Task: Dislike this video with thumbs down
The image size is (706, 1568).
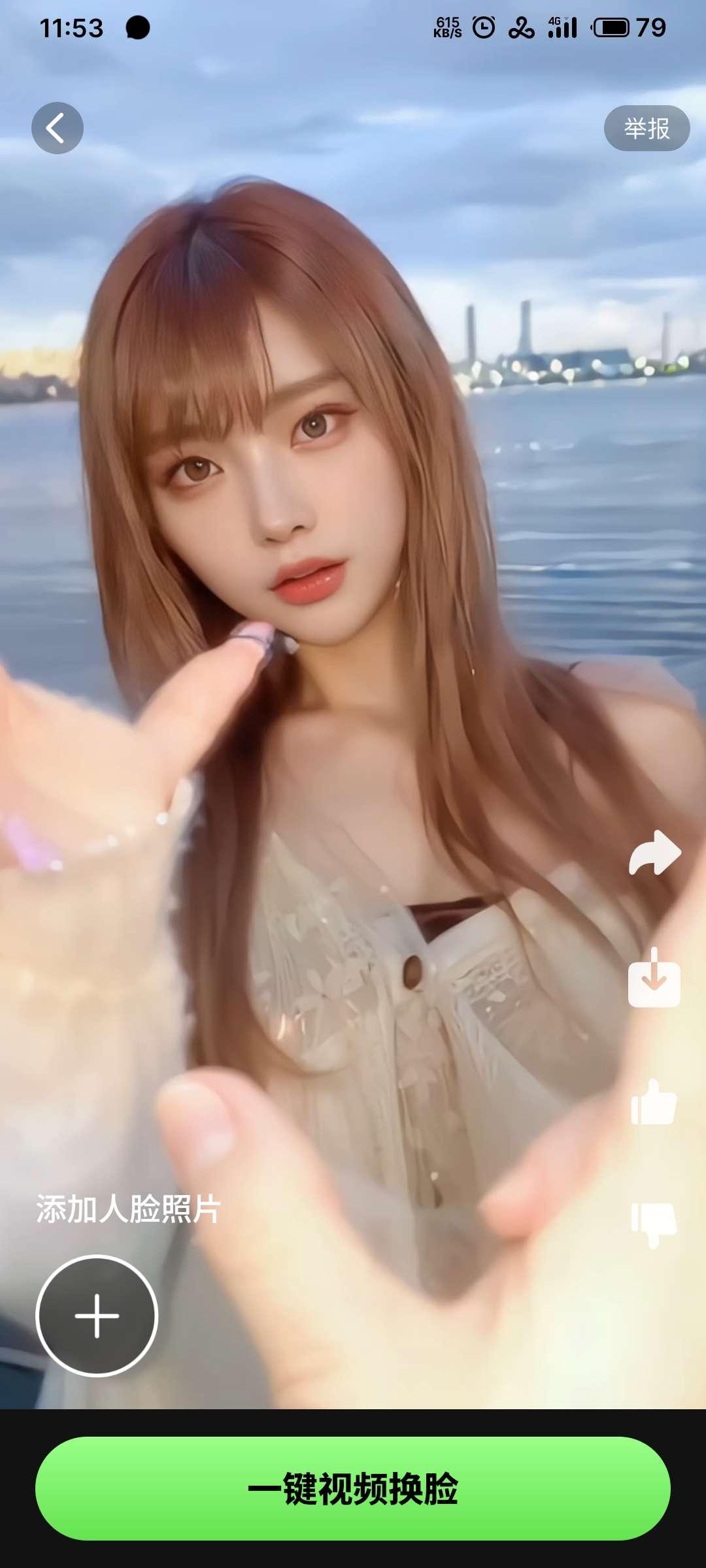Action: [x=654, y=1224]
